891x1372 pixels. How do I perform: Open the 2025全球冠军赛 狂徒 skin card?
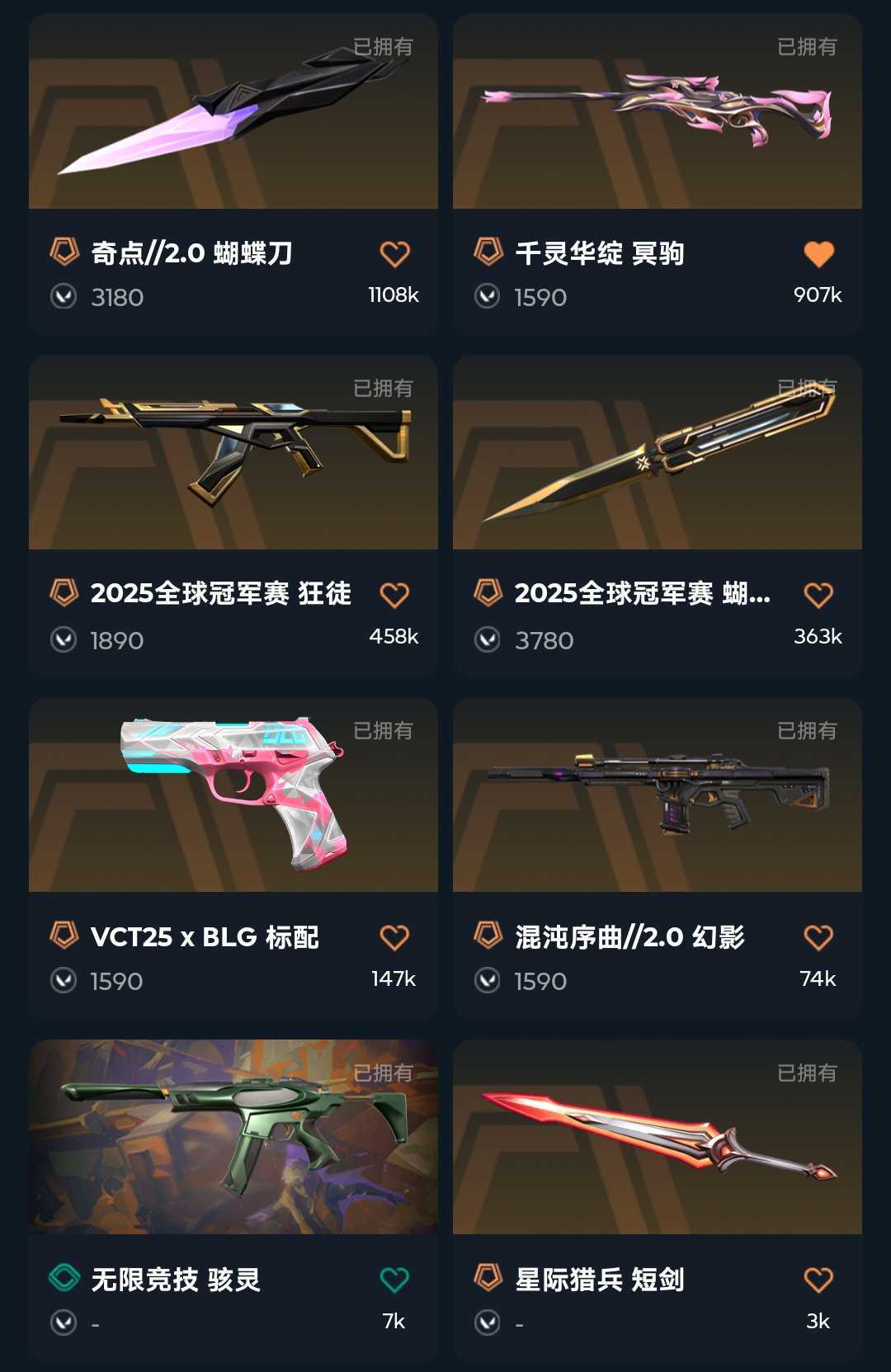(233, 516)
